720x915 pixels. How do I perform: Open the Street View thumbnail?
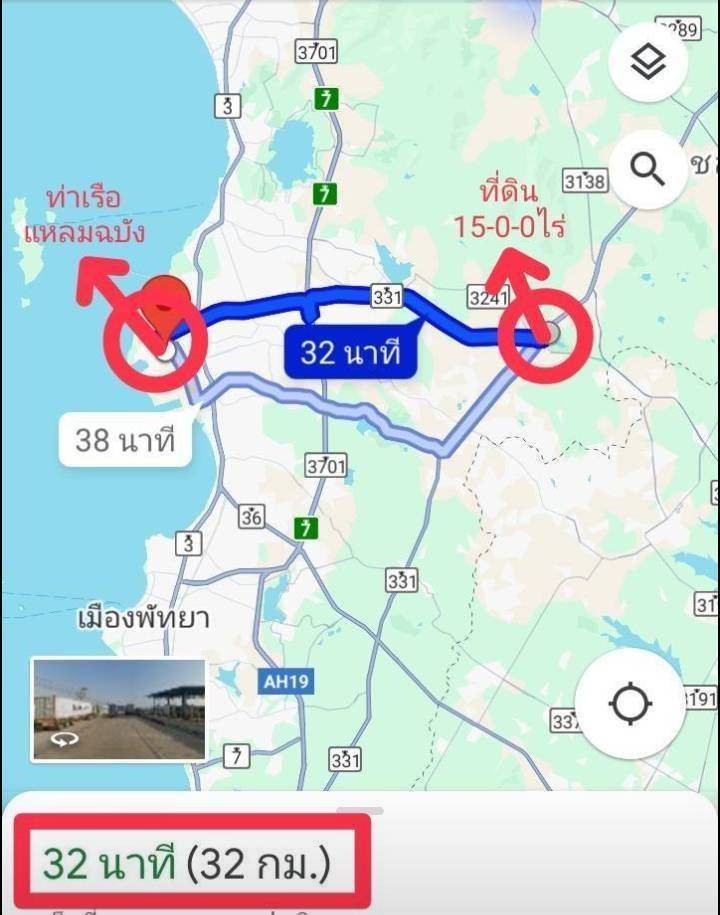point(118,709)
